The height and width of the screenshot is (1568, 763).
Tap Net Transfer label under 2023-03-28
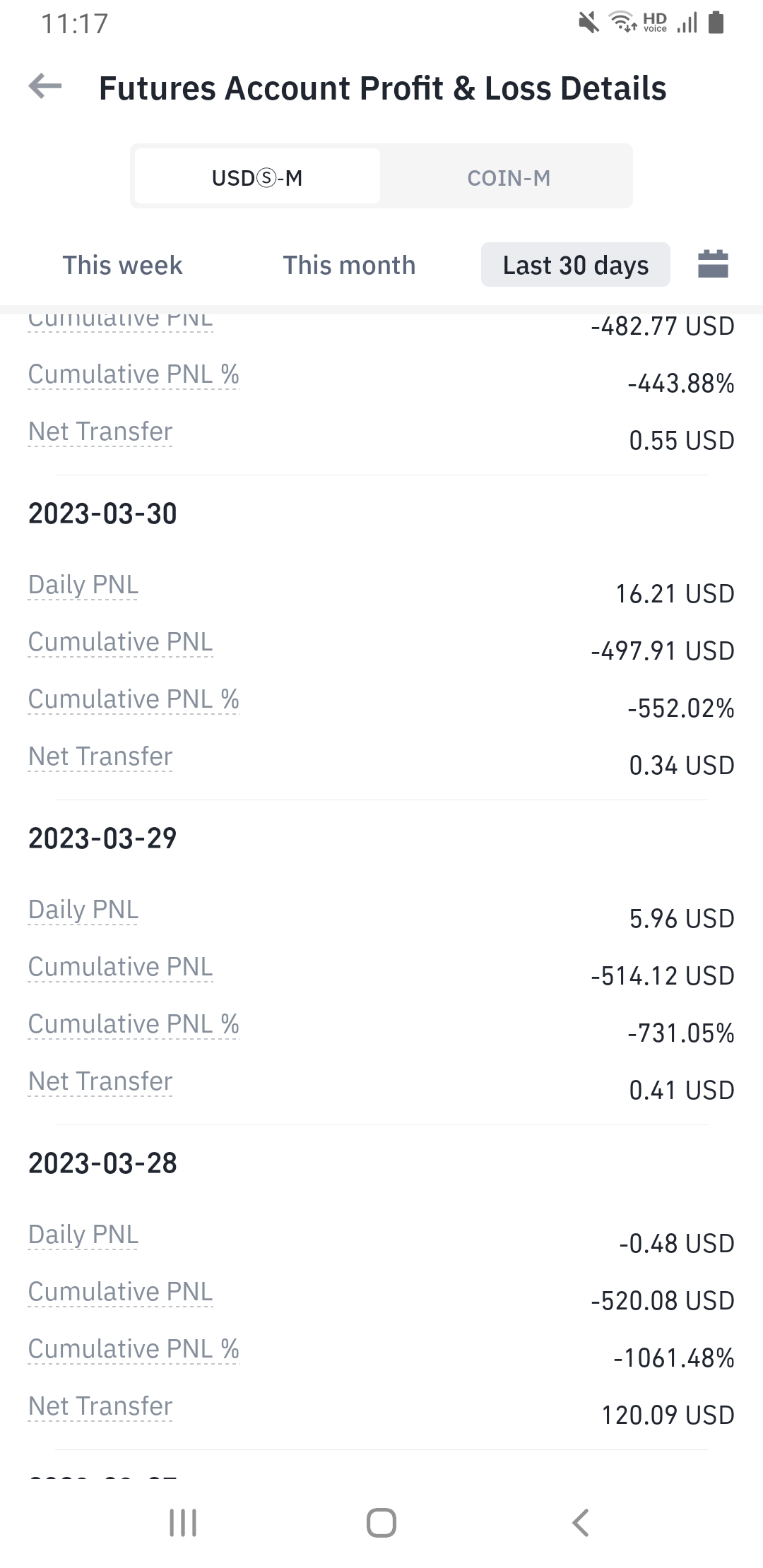point(100,1406)
